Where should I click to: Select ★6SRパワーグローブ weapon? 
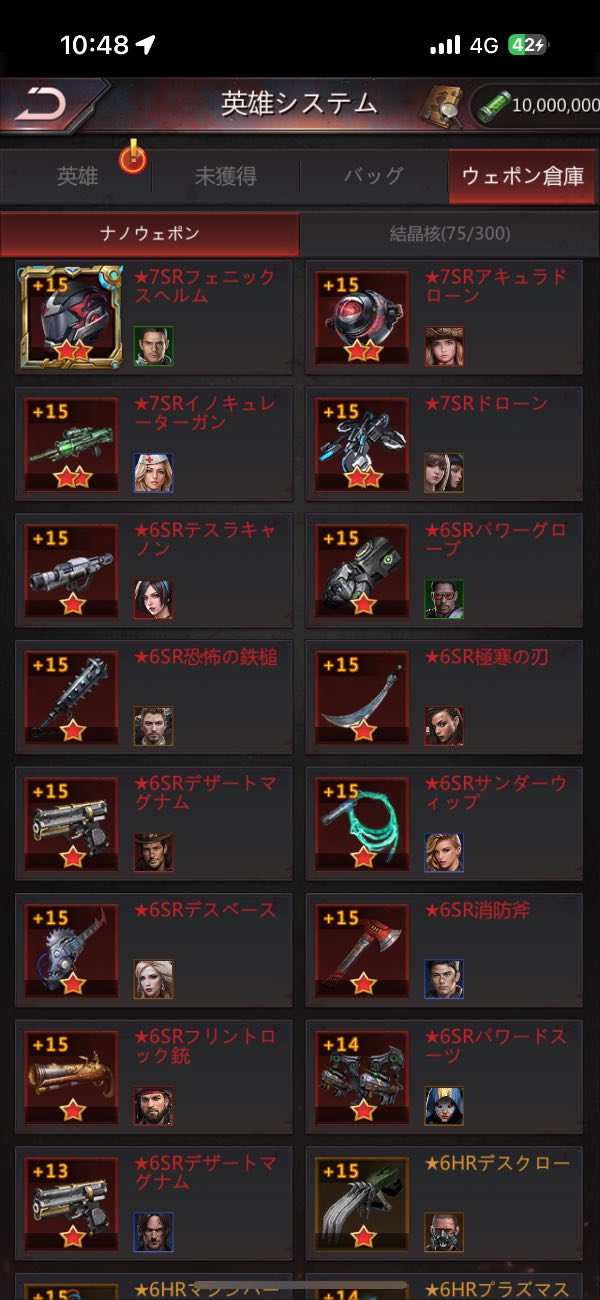pos(444,571)
